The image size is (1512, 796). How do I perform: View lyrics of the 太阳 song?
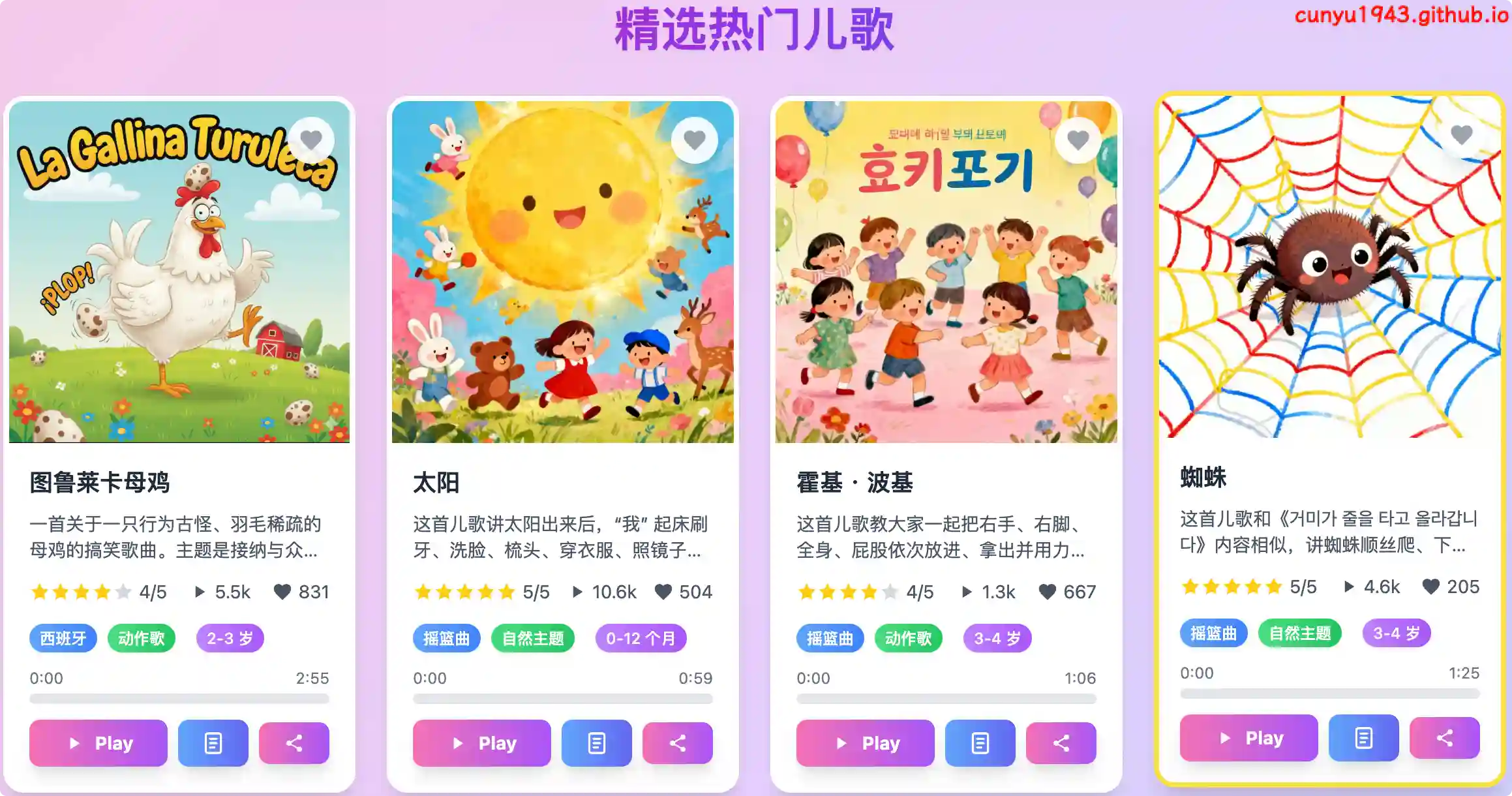point(597,742)
